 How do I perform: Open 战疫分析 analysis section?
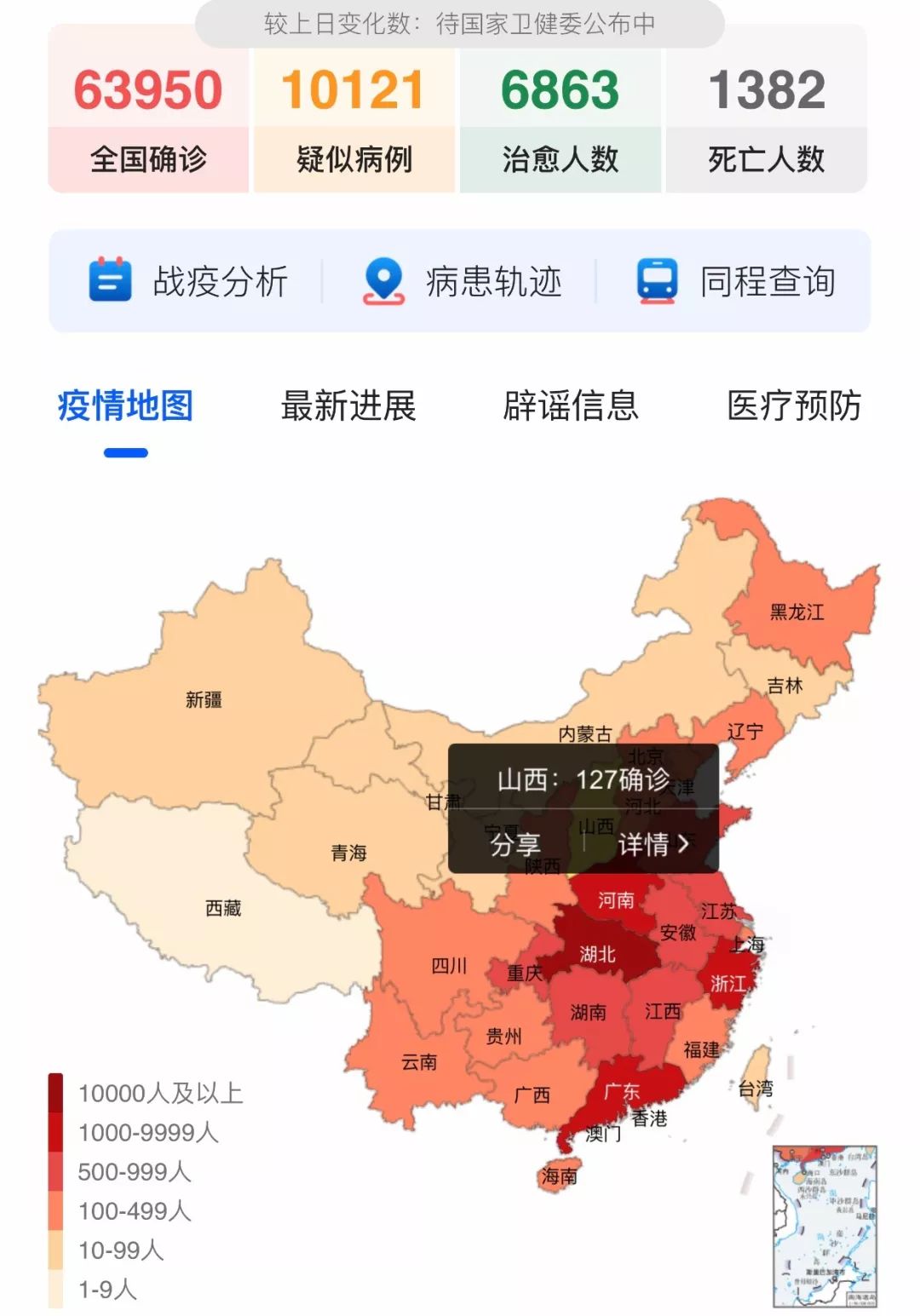(x=189, y=281)
